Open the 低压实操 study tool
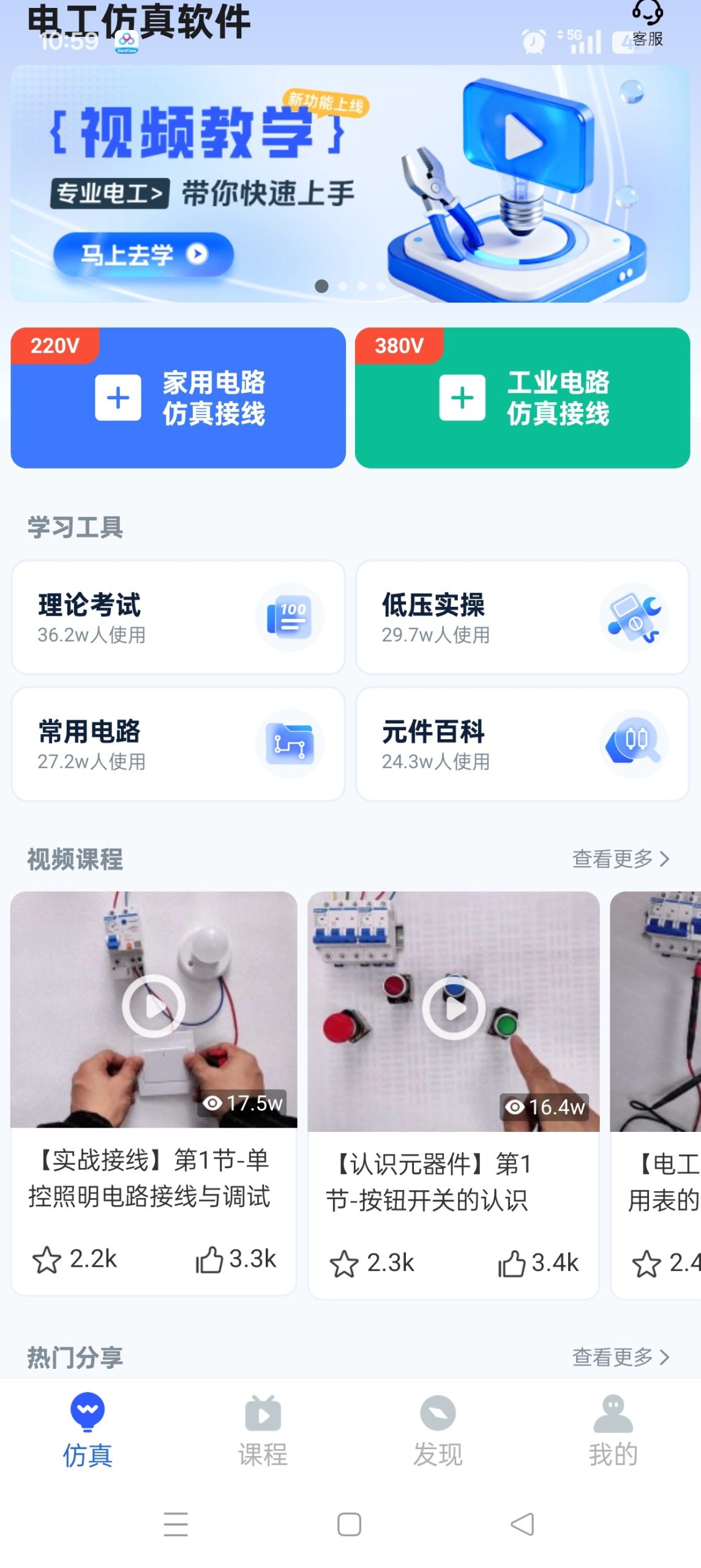 tap(522, 617)
